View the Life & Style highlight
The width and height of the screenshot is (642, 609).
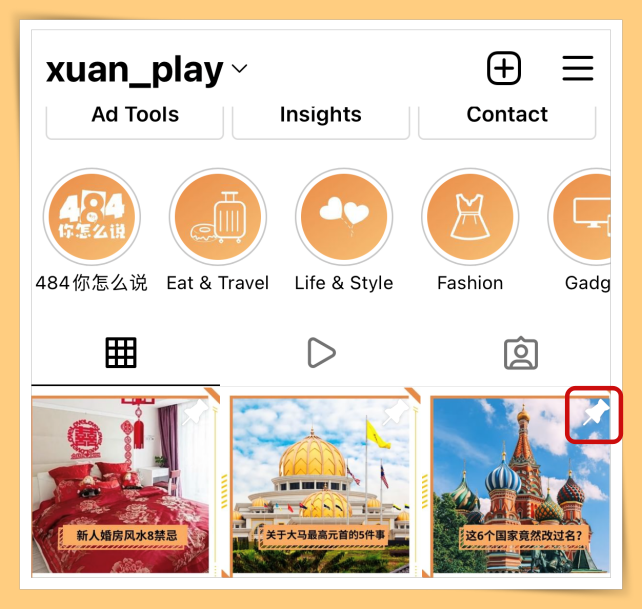pos(343,216)
